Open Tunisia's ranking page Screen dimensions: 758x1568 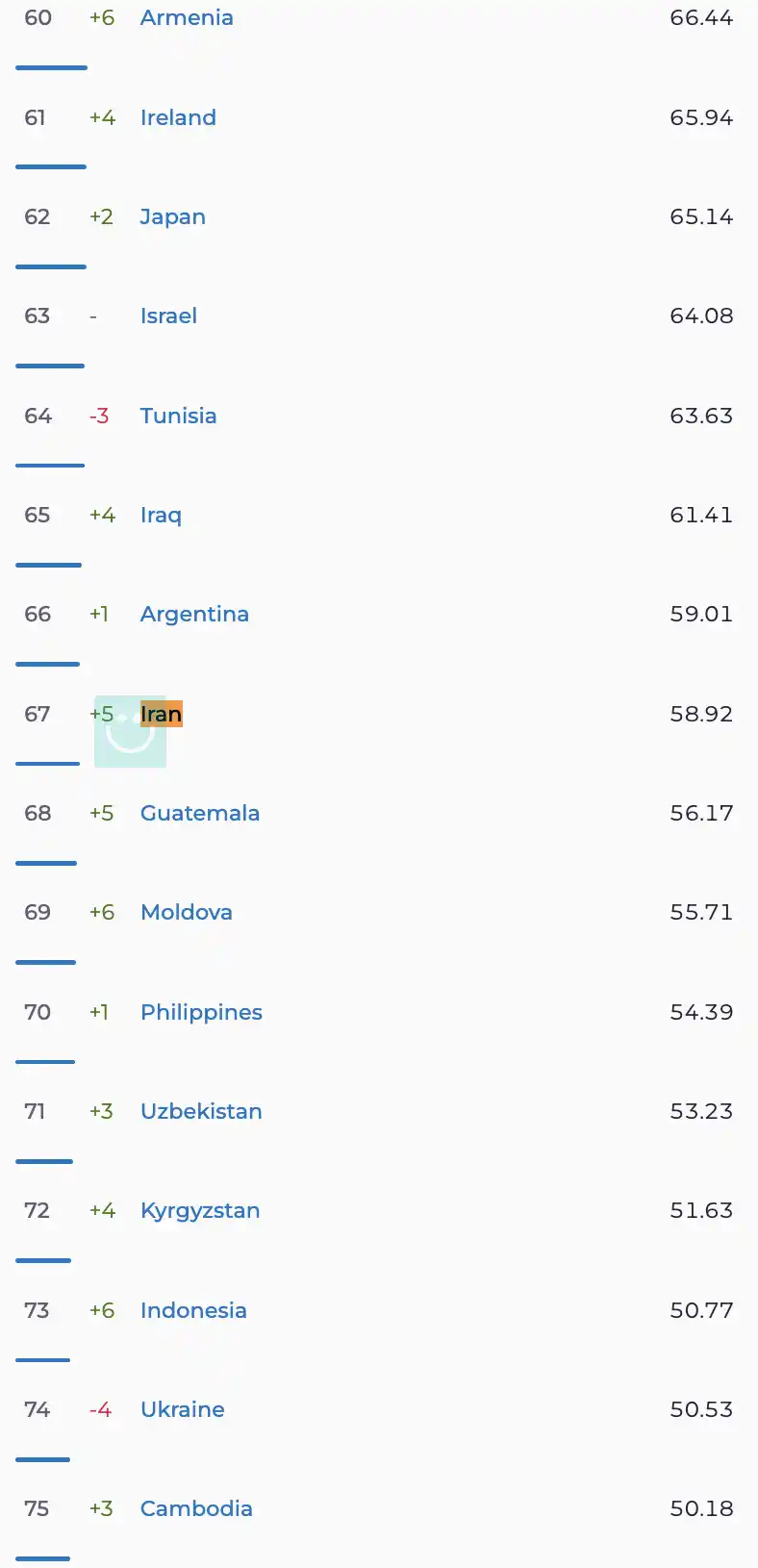[x=178, y=416]
